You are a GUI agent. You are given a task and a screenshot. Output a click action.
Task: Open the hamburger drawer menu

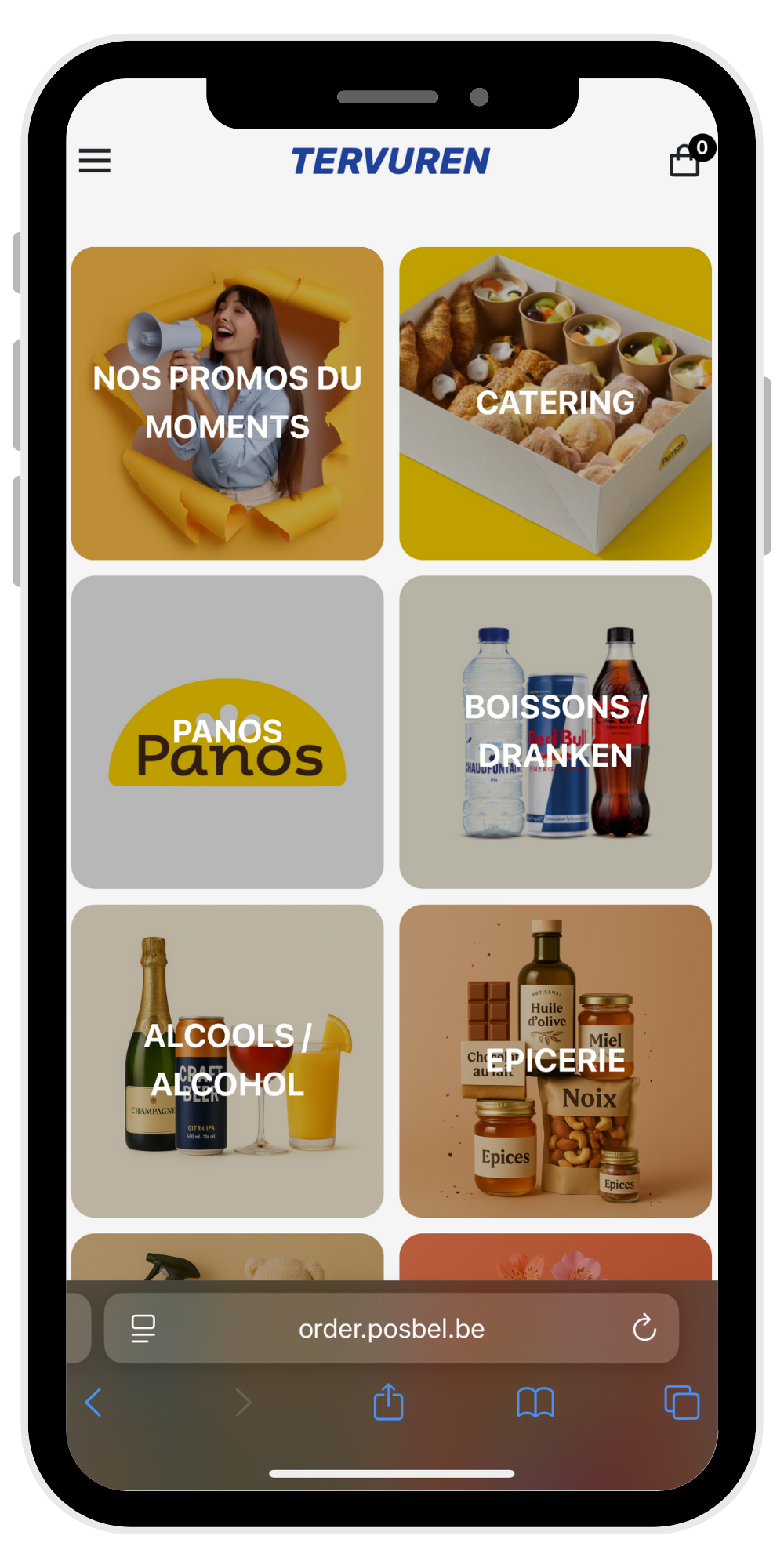click(x=95, y=161)
